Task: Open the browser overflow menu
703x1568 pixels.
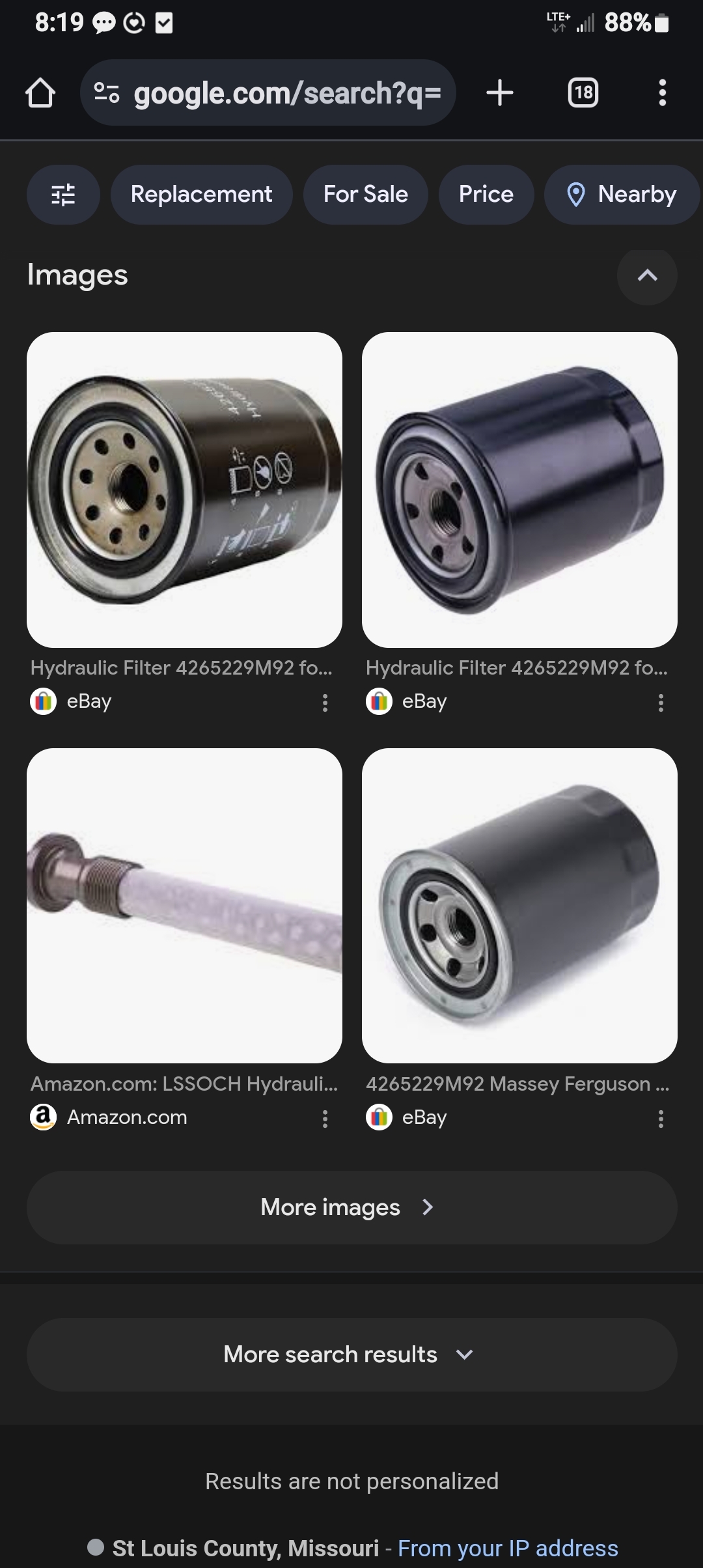Action: click(x=662, y=92)
